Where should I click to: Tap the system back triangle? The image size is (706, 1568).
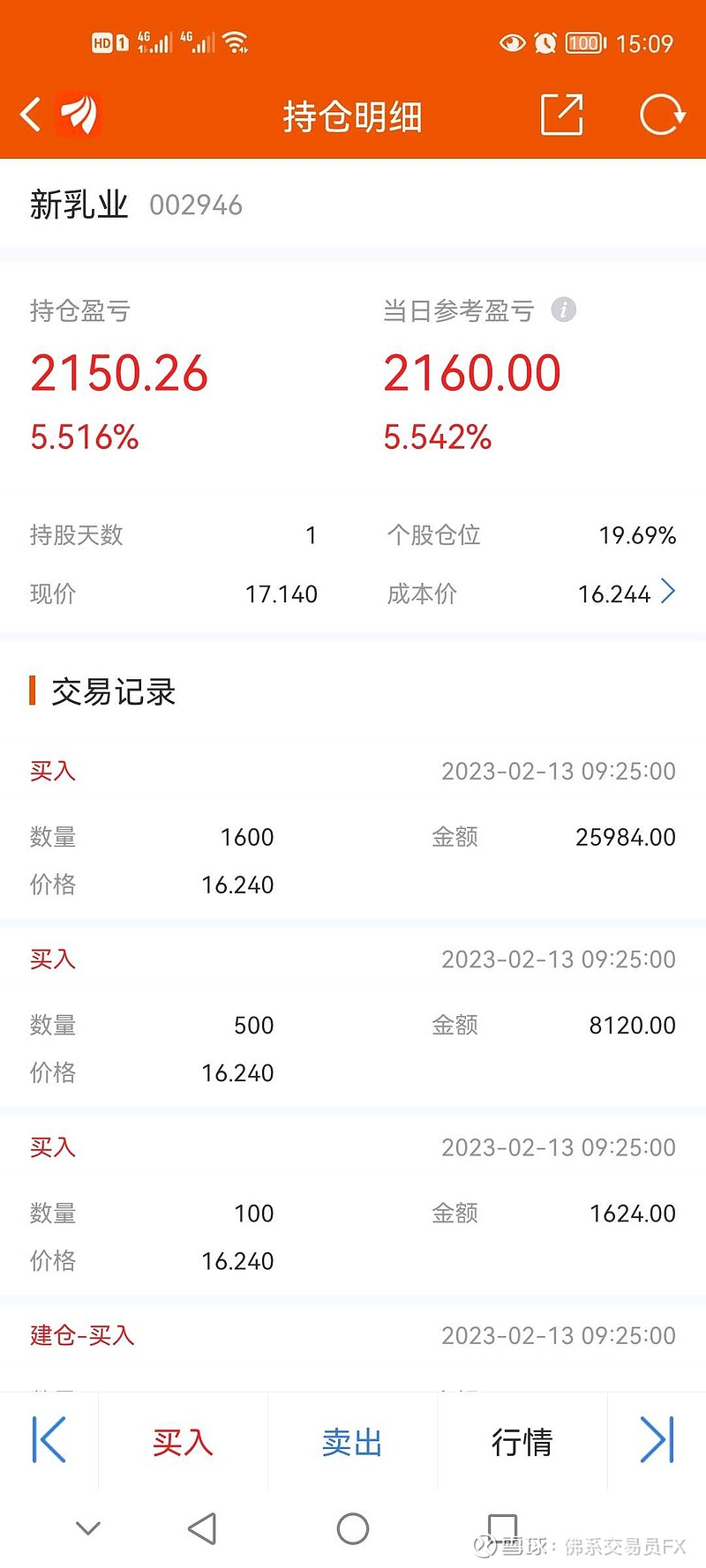point(202,1528)
